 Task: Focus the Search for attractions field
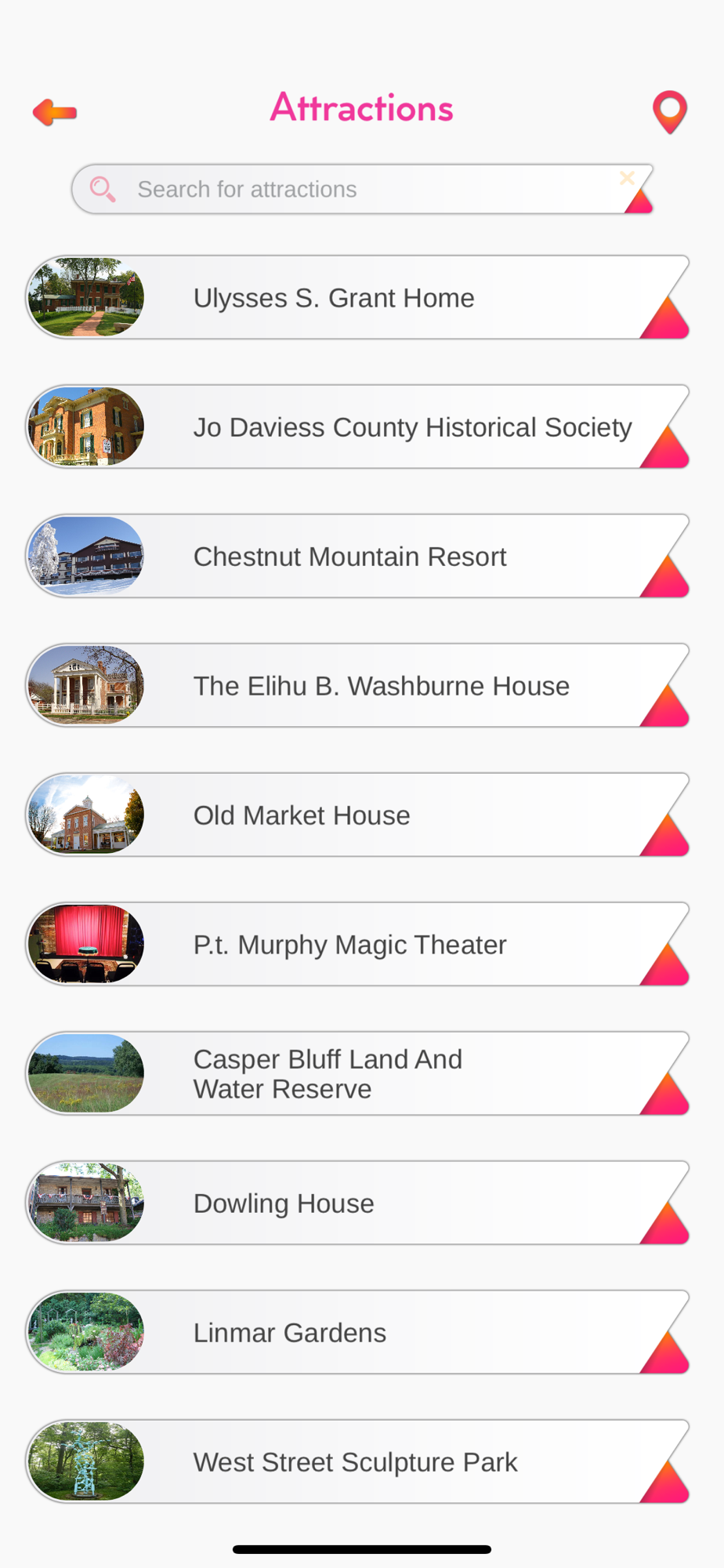coord(363,189)
